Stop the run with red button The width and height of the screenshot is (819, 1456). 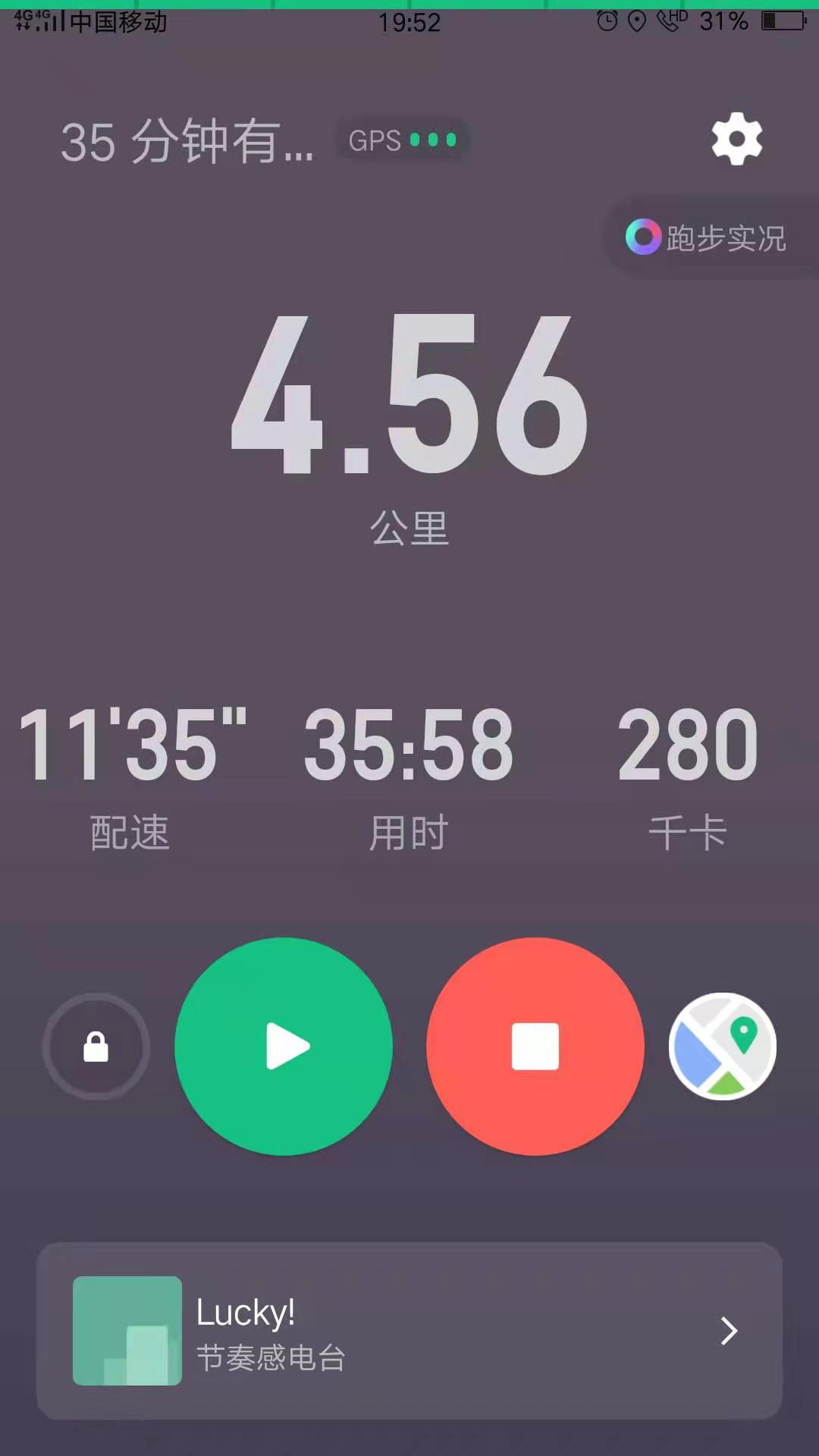click(x=535, y=1046)
